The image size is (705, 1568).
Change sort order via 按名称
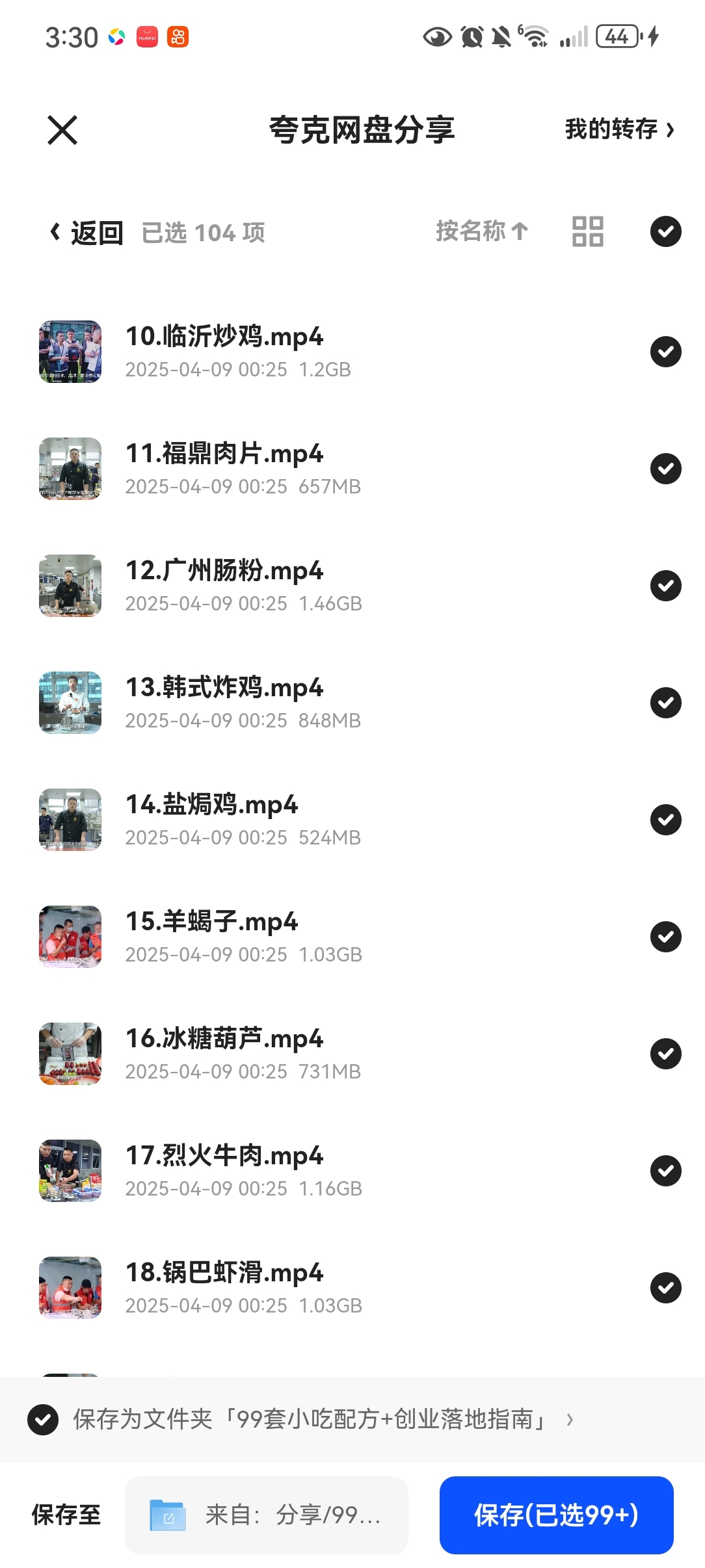[481, 231]
